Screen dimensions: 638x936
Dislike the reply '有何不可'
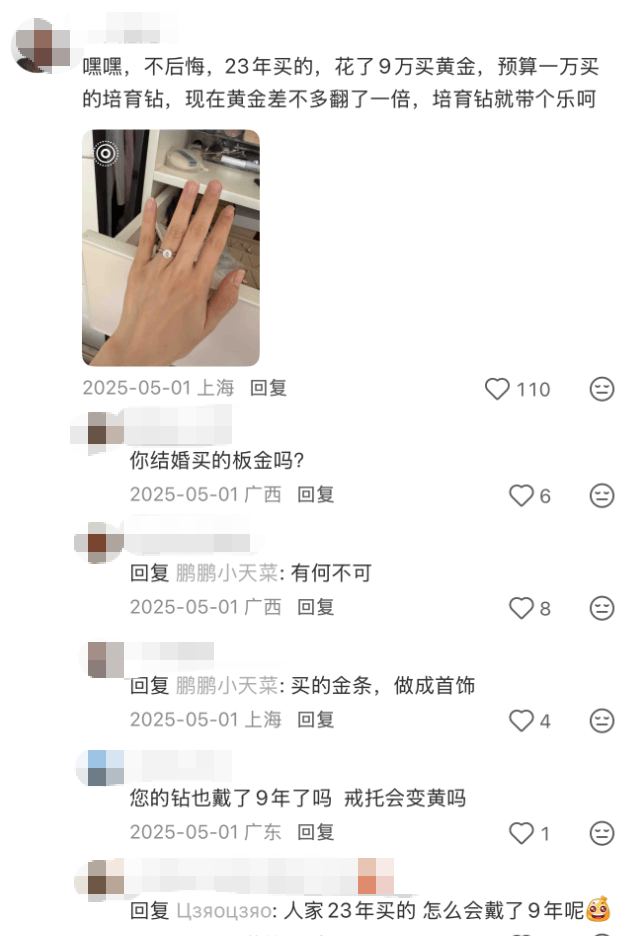coord(601,607)
